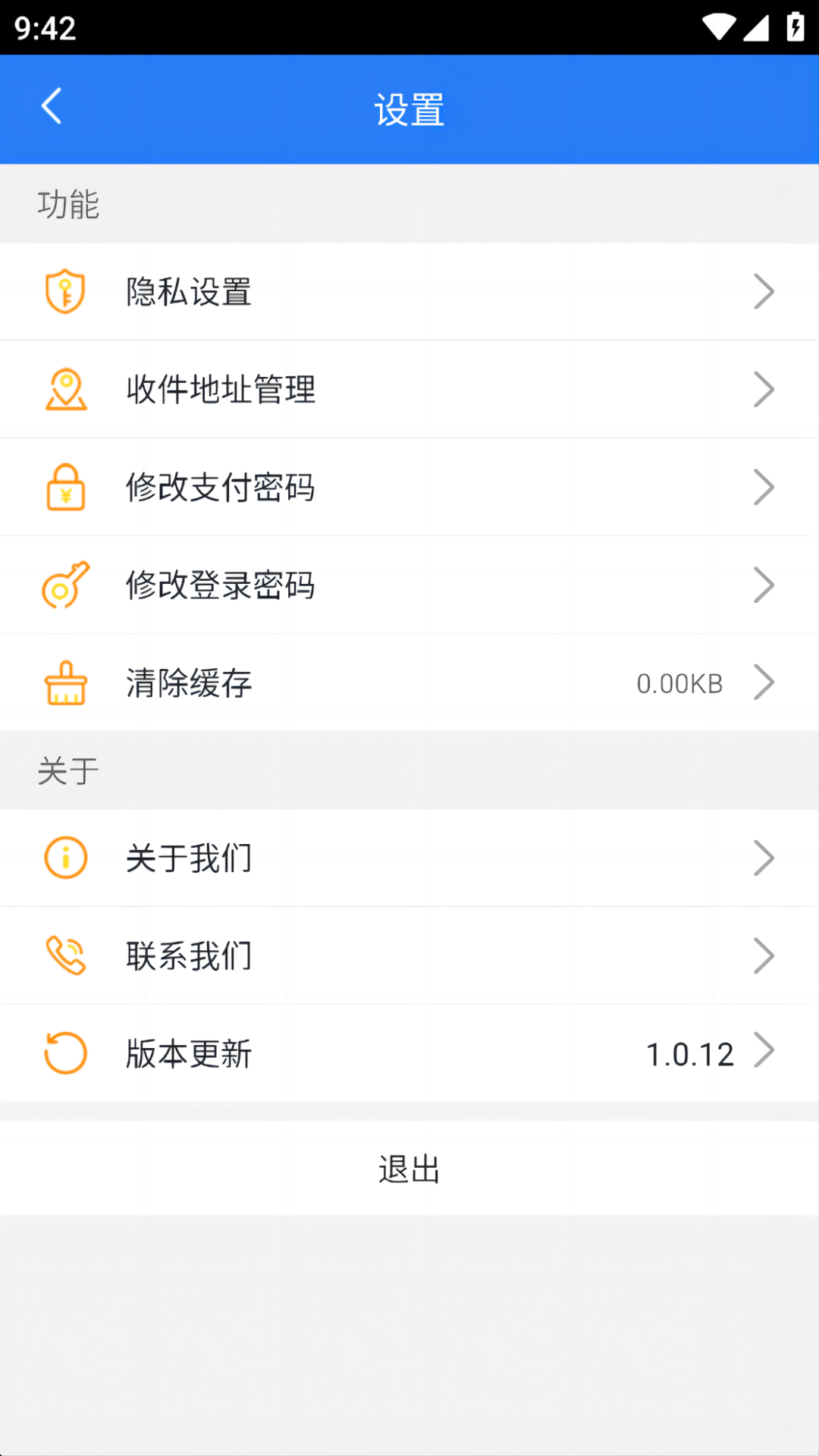Select the lock icon beside 修改支付密码
Viewport: 819px width, 1456px height.
point(66,488)
